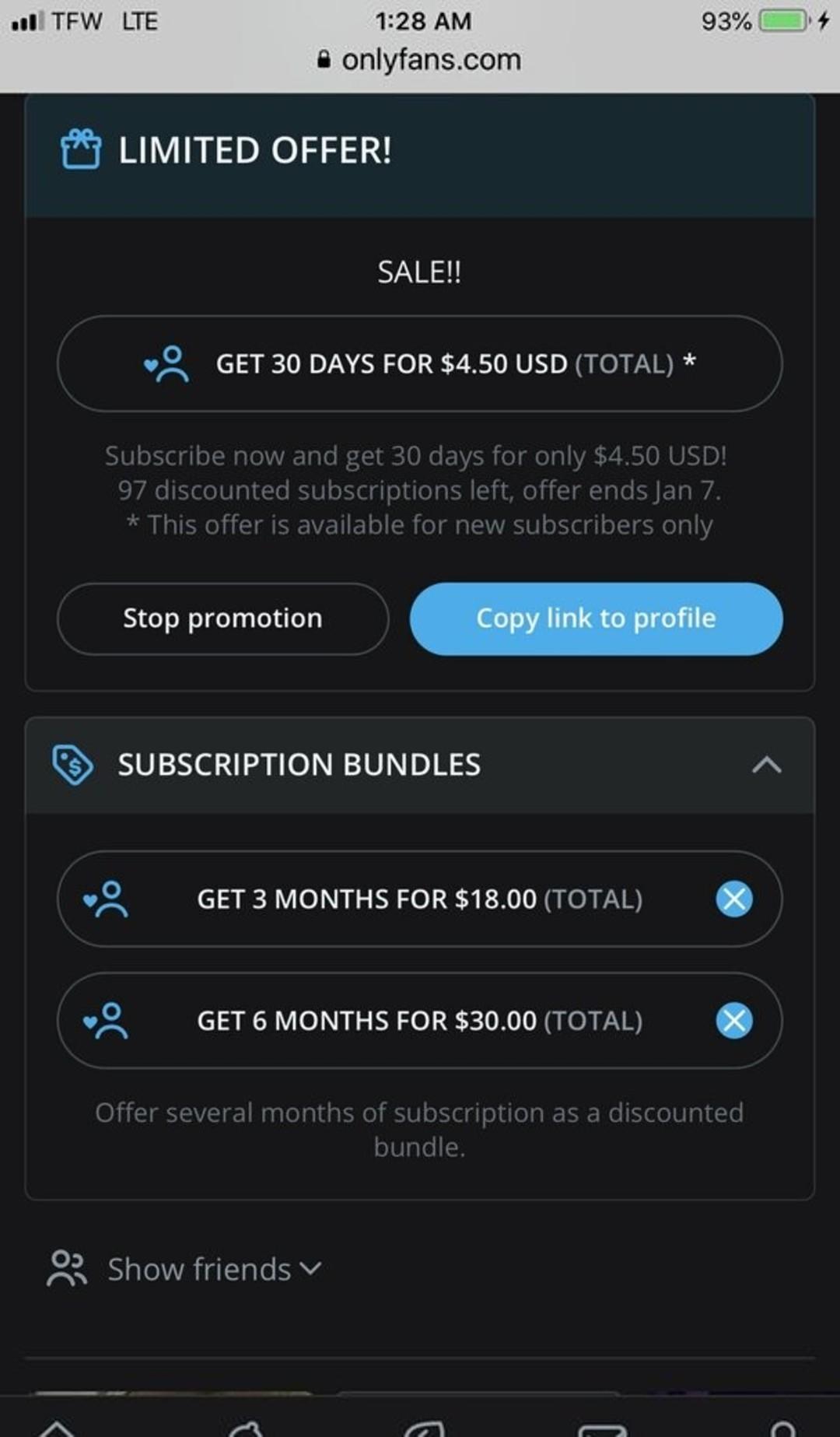840x1437 pixels.
Task: Delete the 6 months bundle
Action: point(733,1021)
